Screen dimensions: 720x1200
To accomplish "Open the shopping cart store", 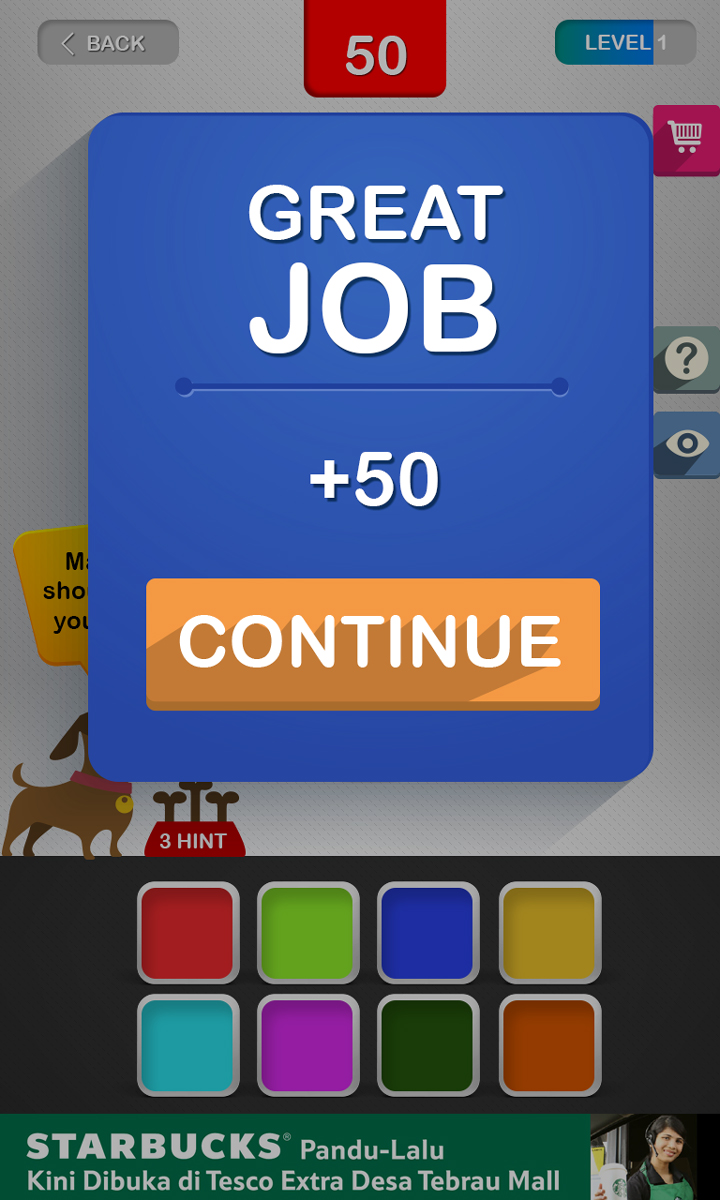I will pos(687,138).
